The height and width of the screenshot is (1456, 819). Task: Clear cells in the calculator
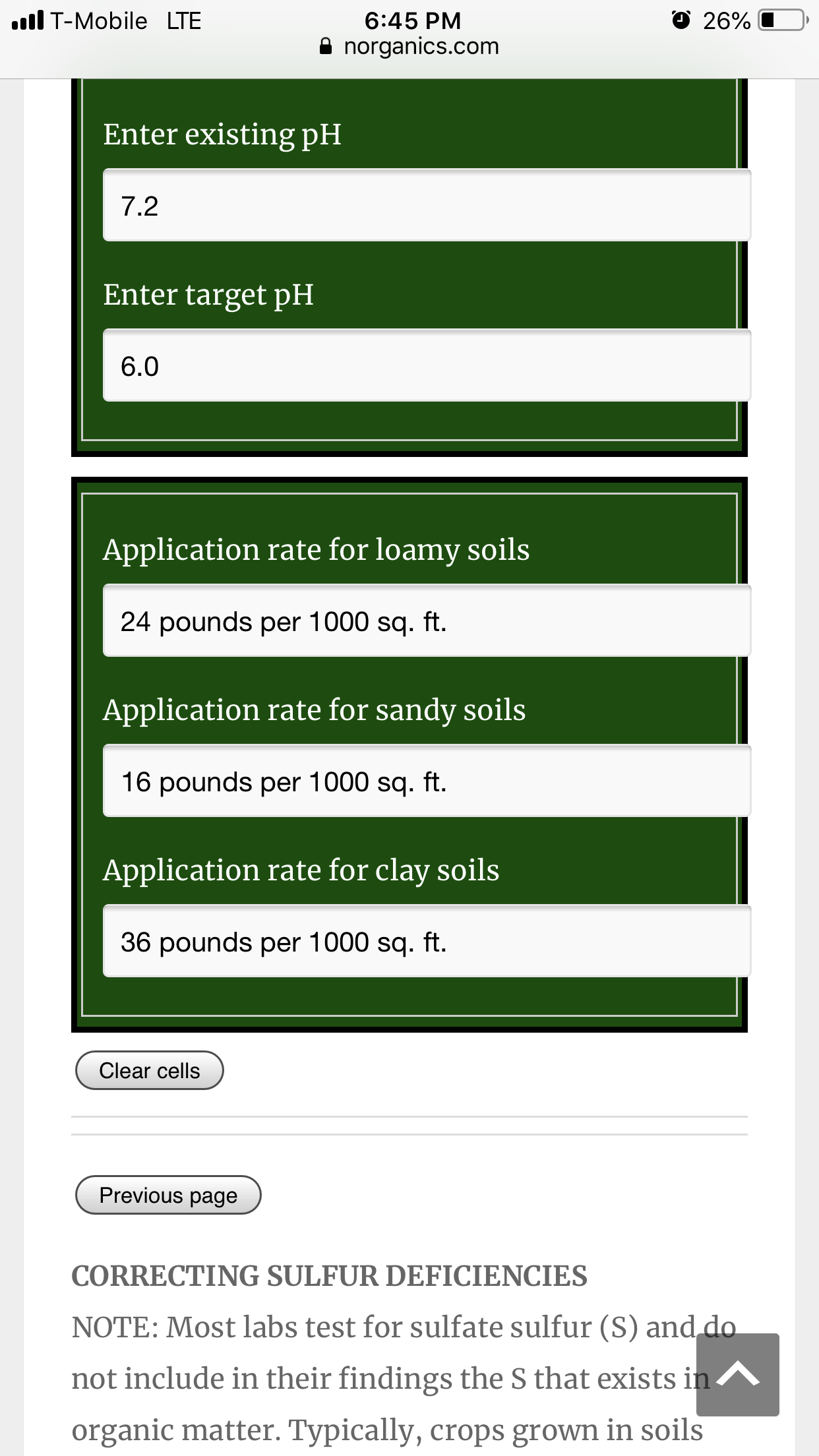pyautogui.click(x=150, y=1070)
